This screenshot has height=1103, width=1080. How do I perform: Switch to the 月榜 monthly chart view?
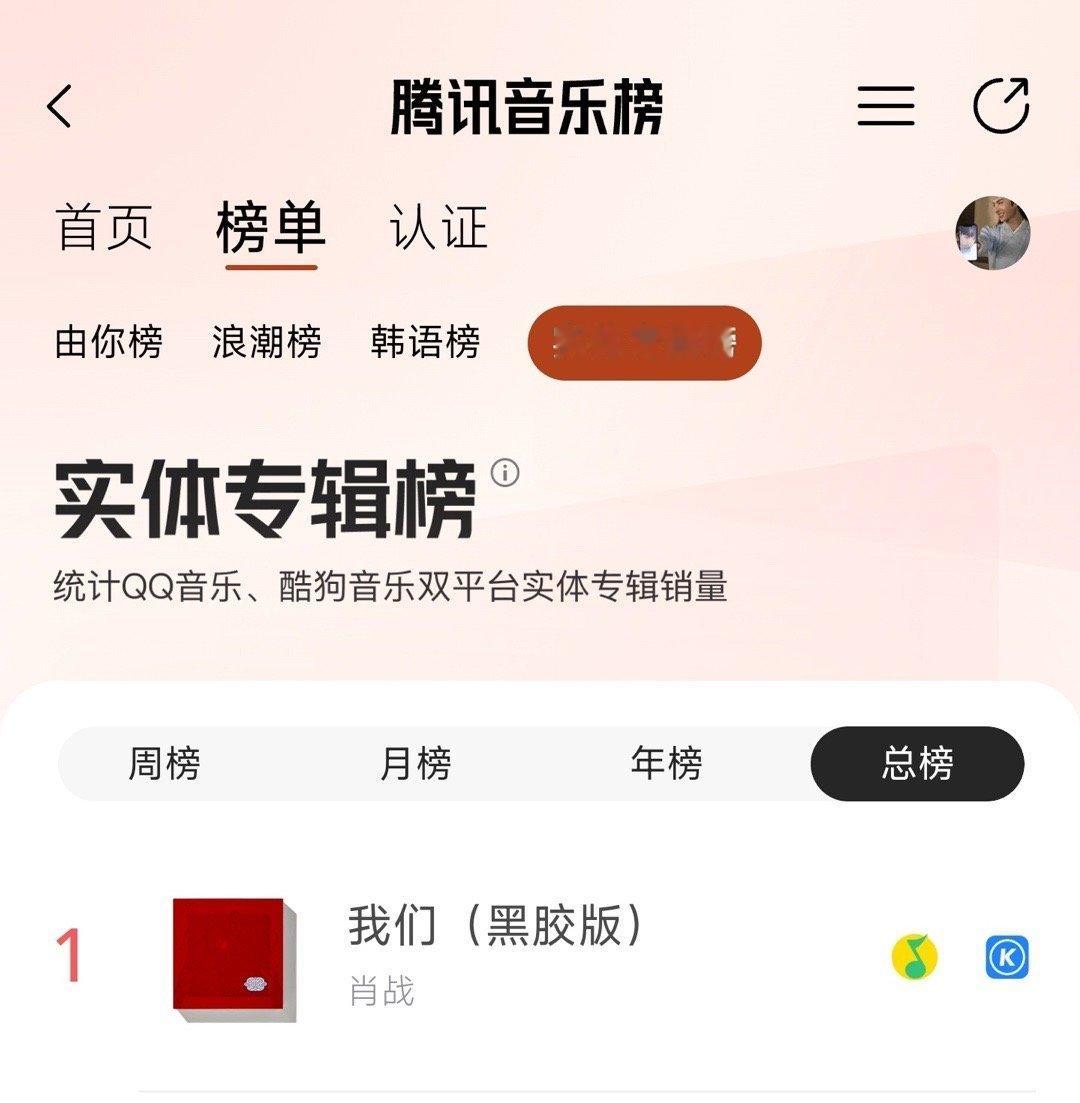pos(418,763)
